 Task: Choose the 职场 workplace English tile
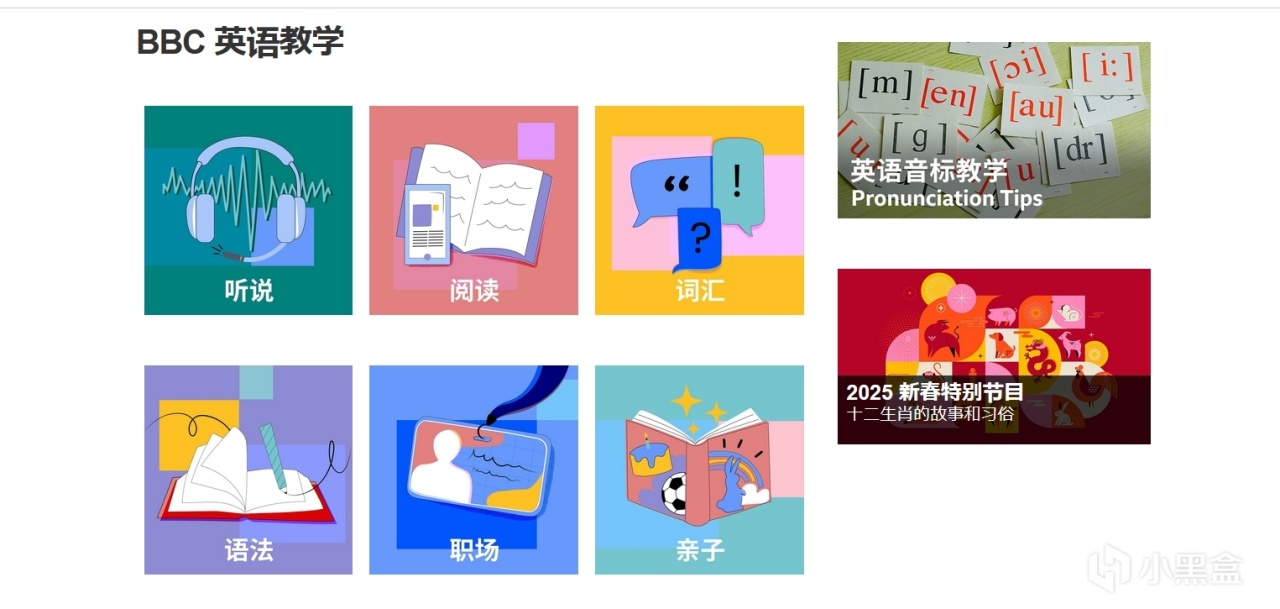pyautogui.click(x=473, y=469)
